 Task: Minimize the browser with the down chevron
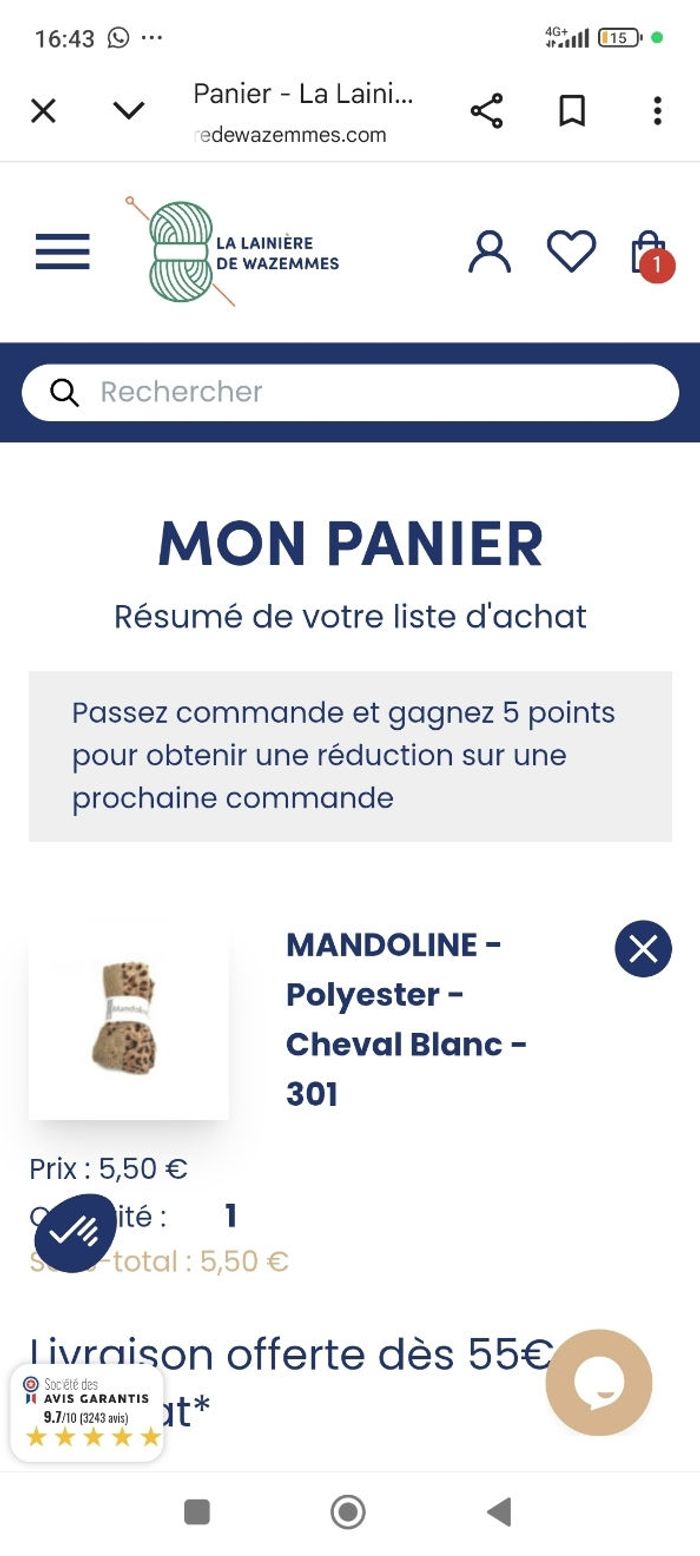129,111
